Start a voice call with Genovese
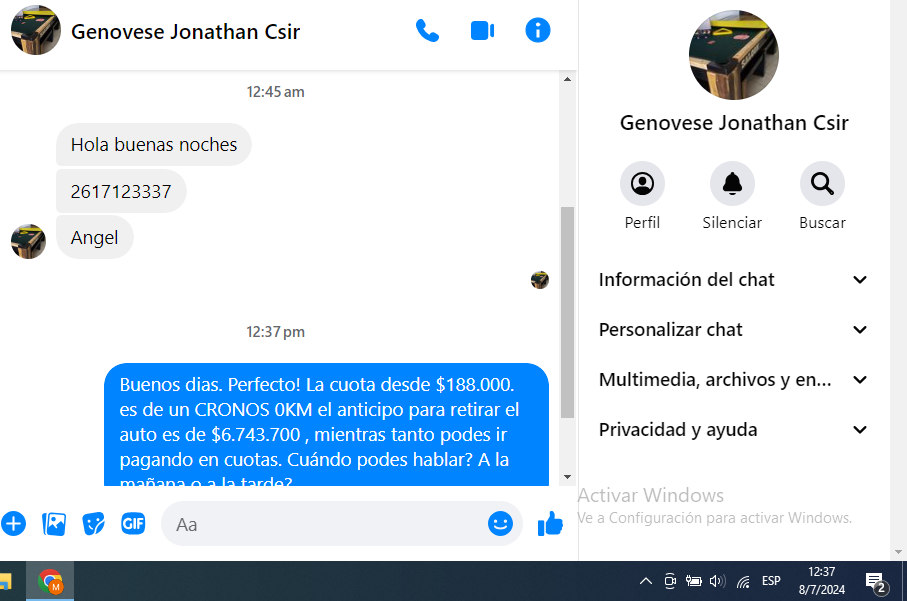The width and height of the screenshot is (907, 601). pos(427,31)
